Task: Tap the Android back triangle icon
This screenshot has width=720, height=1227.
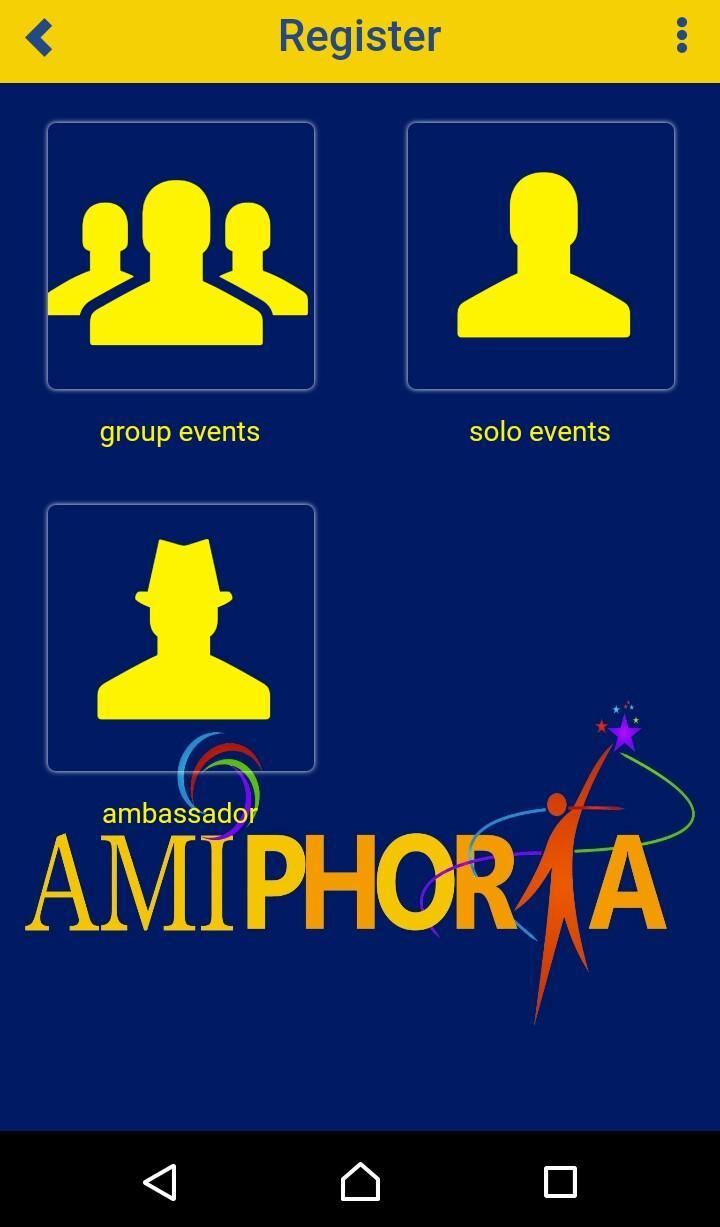Action: [161, 1183]
